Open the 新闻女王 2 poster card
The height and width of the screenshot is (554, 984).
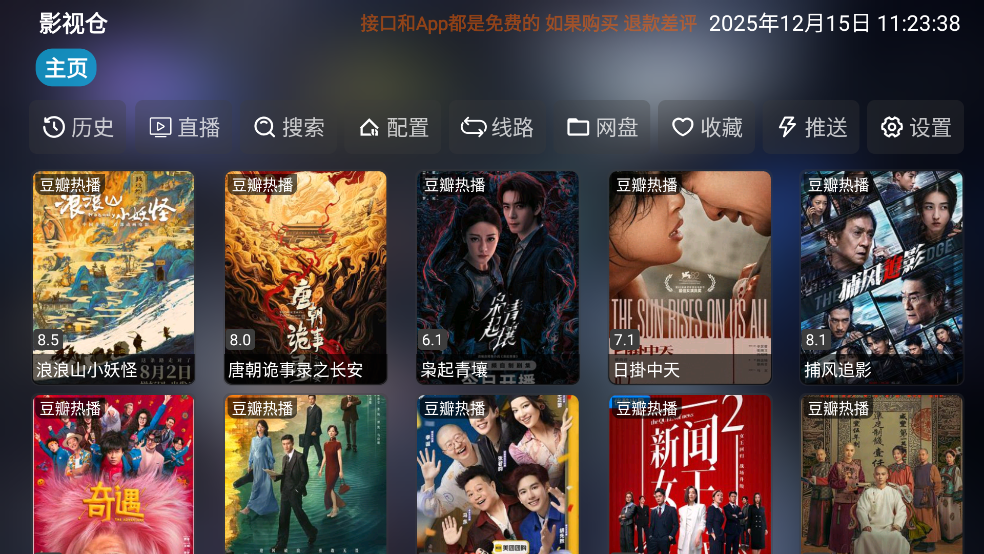pyautogui.click(x=690, y=475)
